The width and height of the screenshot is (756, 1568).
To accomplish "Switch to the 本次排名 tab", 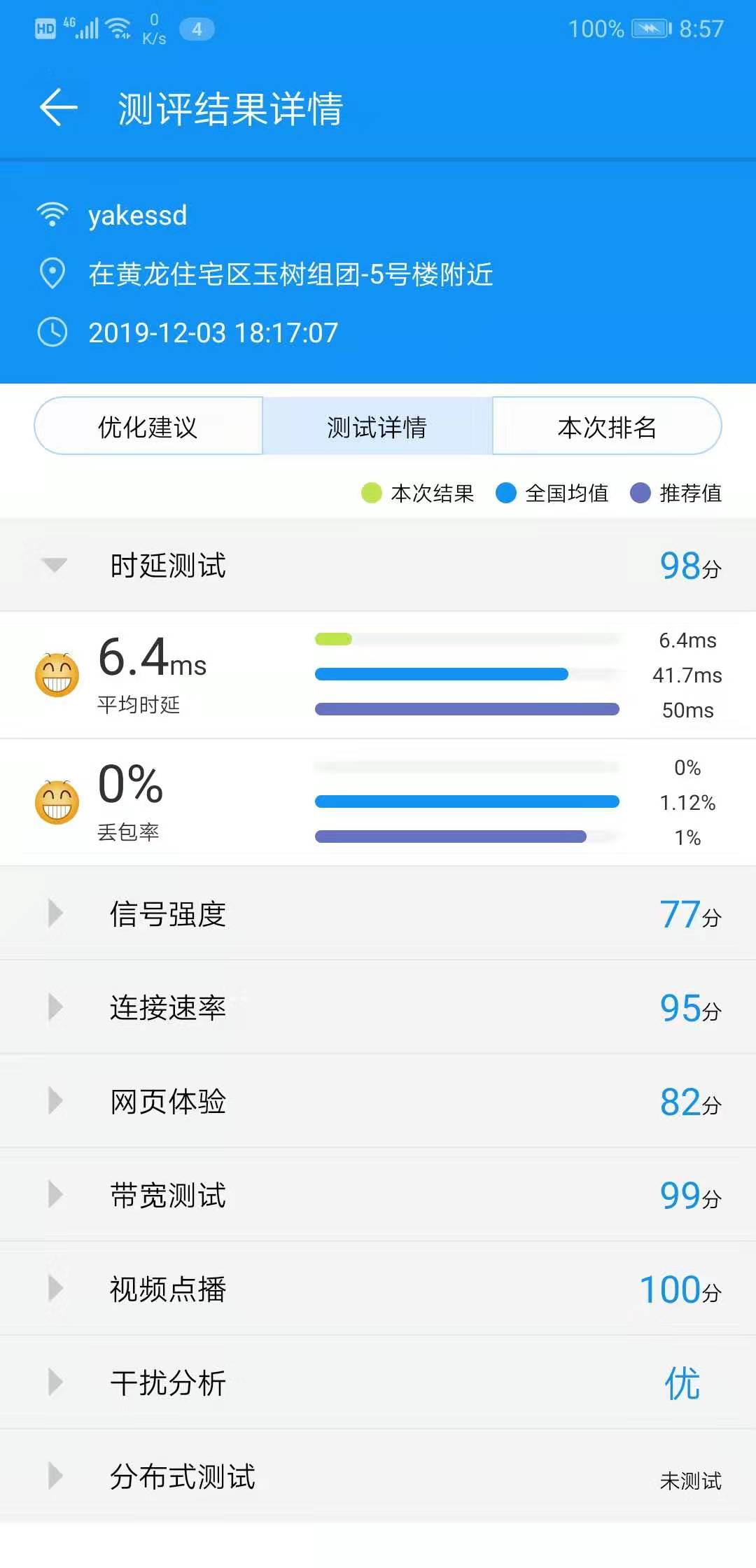I will [x=606, y=426].
